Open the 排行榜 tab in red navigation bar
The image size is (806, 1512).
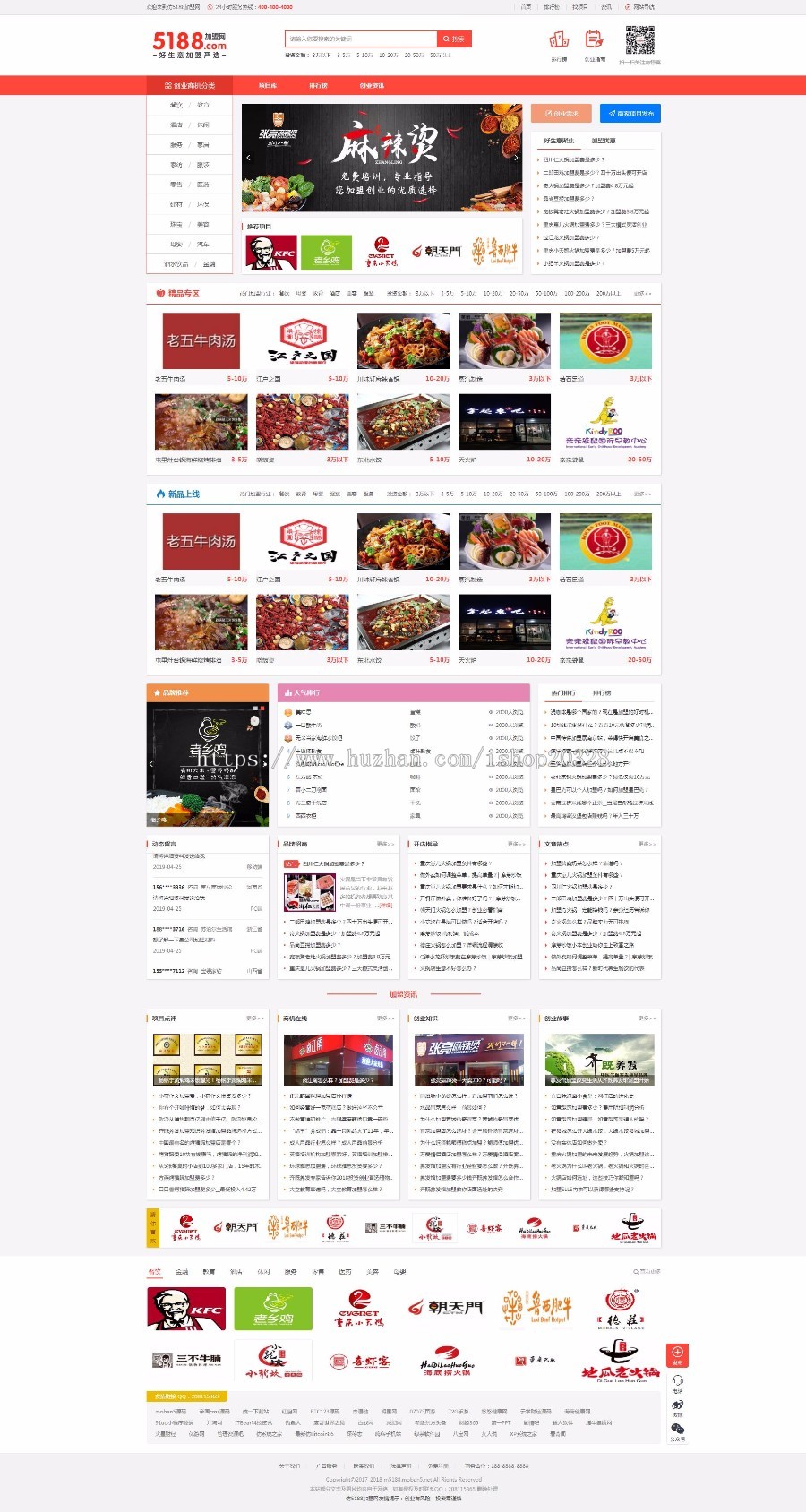(x=318, y=86)
